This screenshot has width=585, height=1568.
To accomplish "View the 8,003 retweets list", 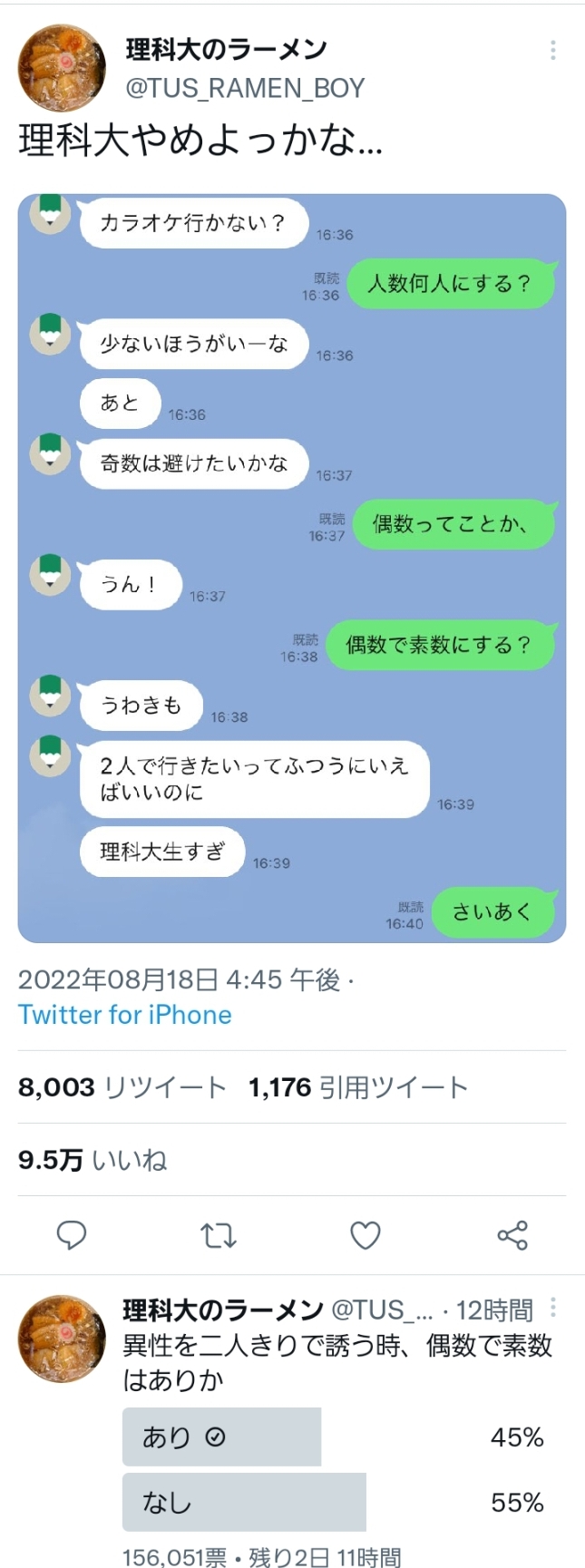I will (x=122, y=1087).
